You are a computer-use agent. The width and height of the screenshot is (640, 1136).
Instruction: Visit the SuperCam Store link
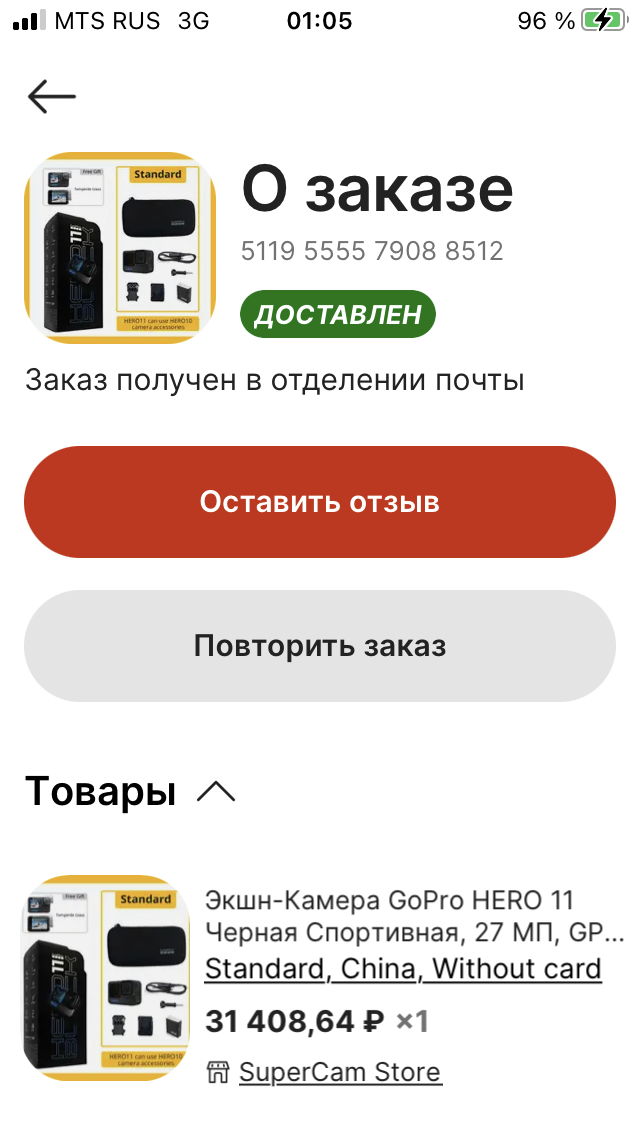339,1072
